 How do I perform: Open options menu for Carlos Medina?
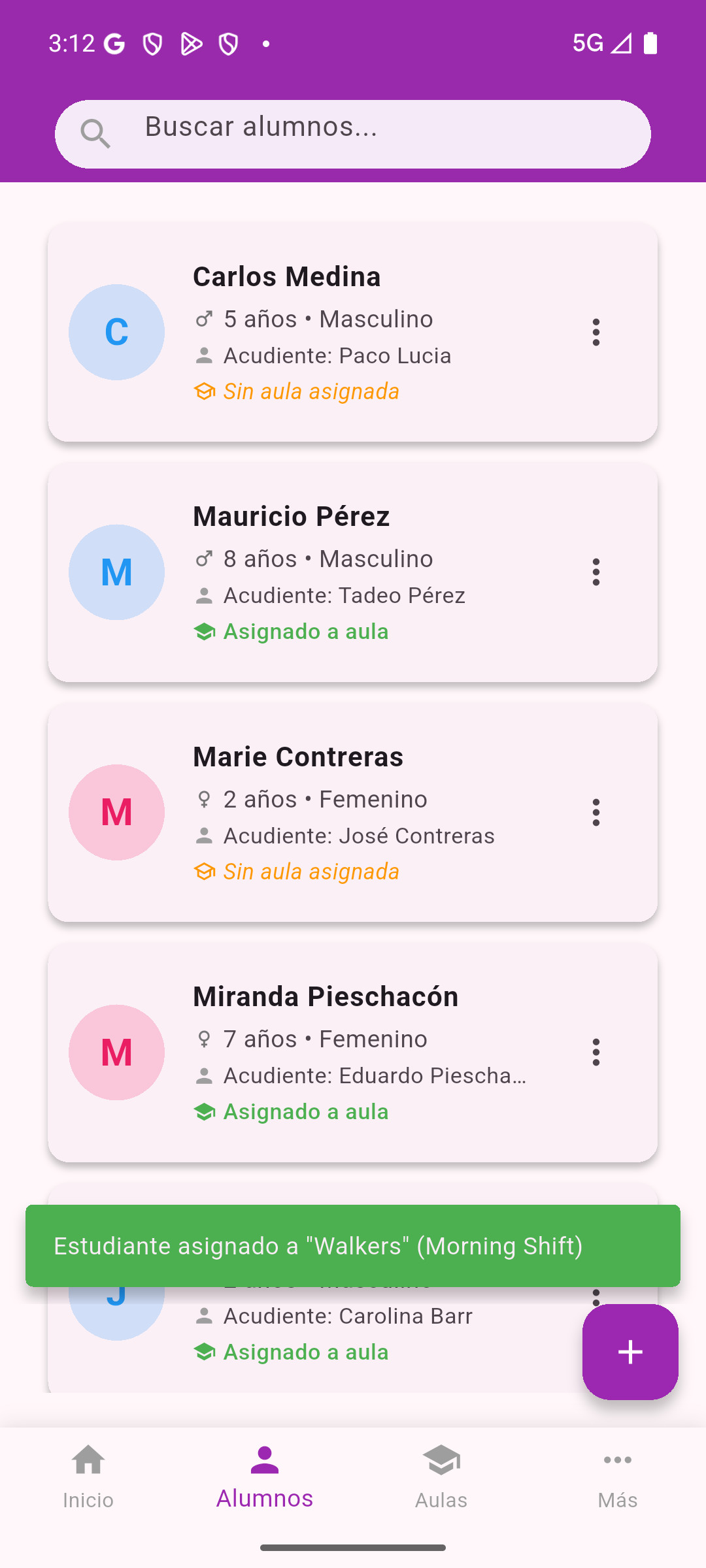tap(596, 333)
